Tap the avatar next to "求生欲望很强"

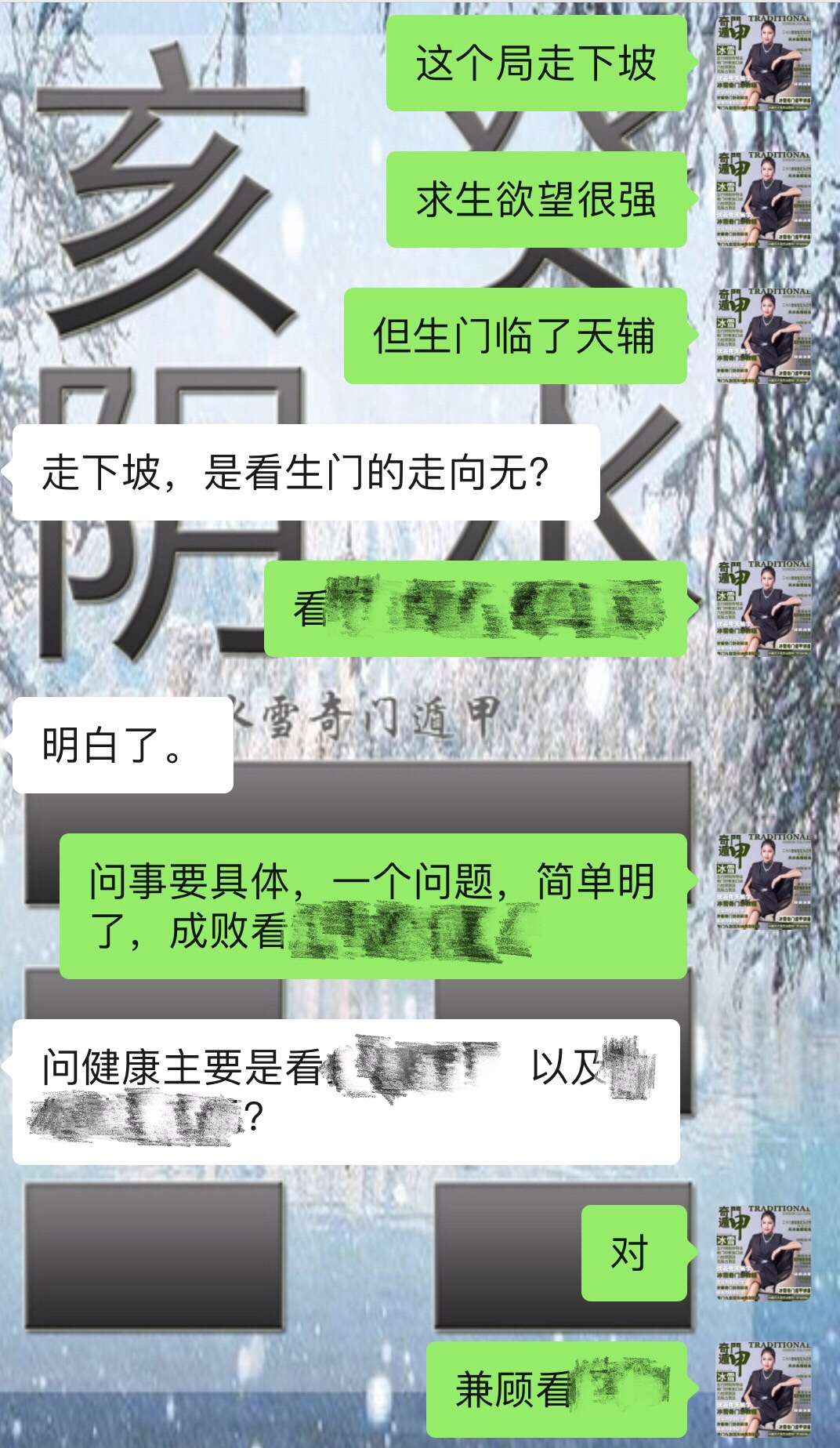(x=763, y=199)
